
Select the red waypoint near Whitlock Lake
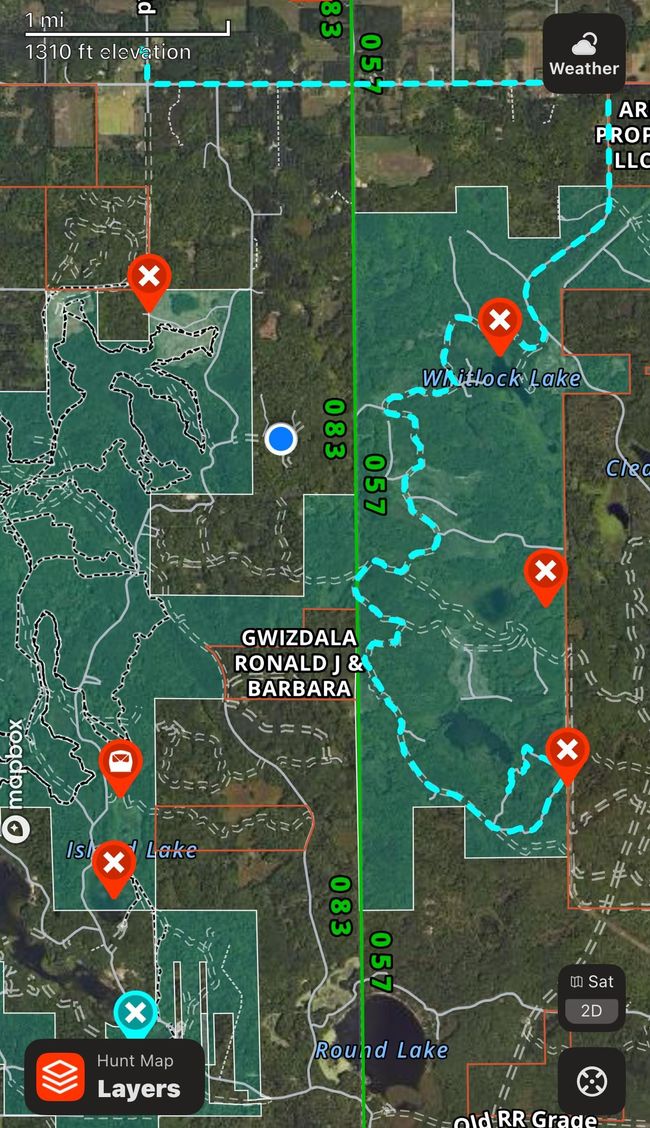[500, 322]
